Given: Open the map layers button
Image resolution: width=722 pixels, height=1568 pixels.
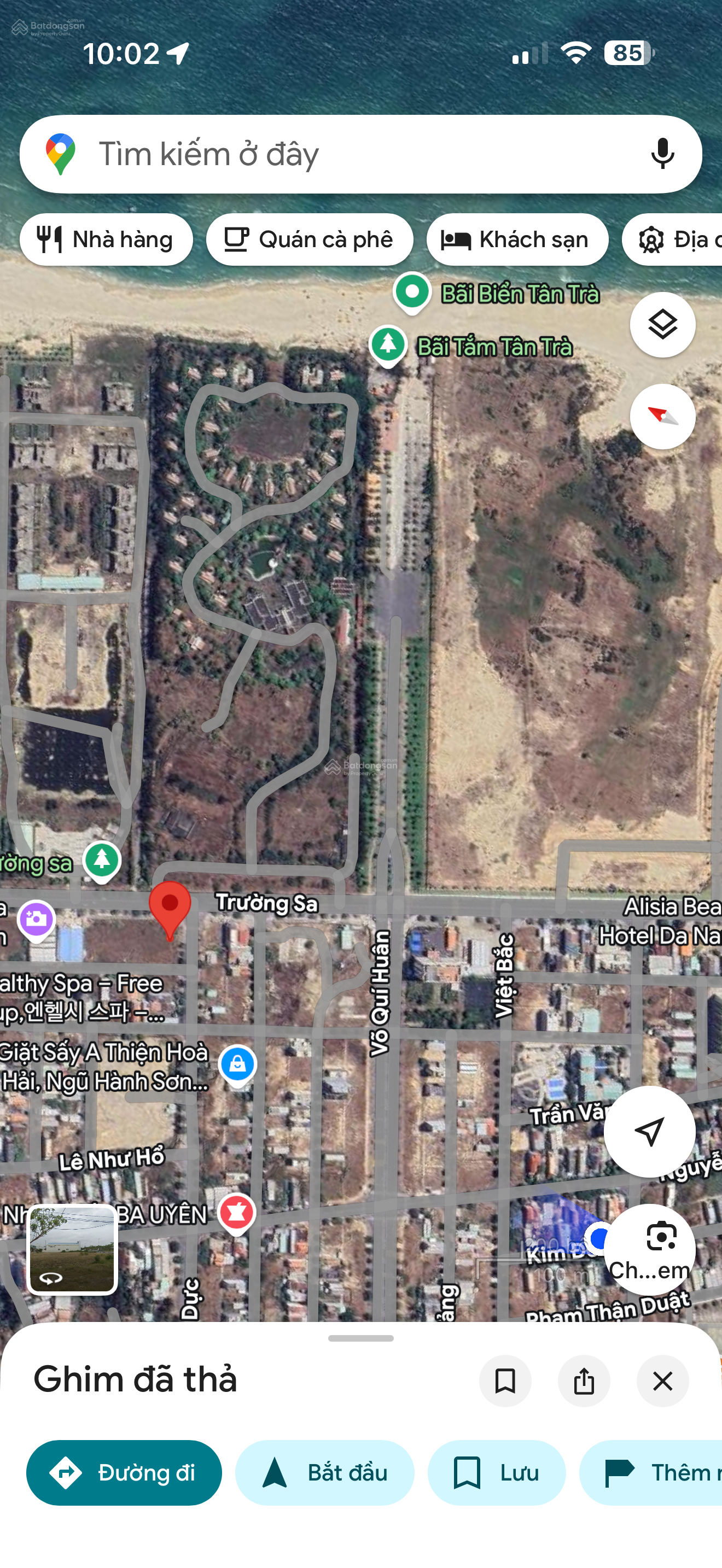Looking at the screenshot, I should pos(662,325).
